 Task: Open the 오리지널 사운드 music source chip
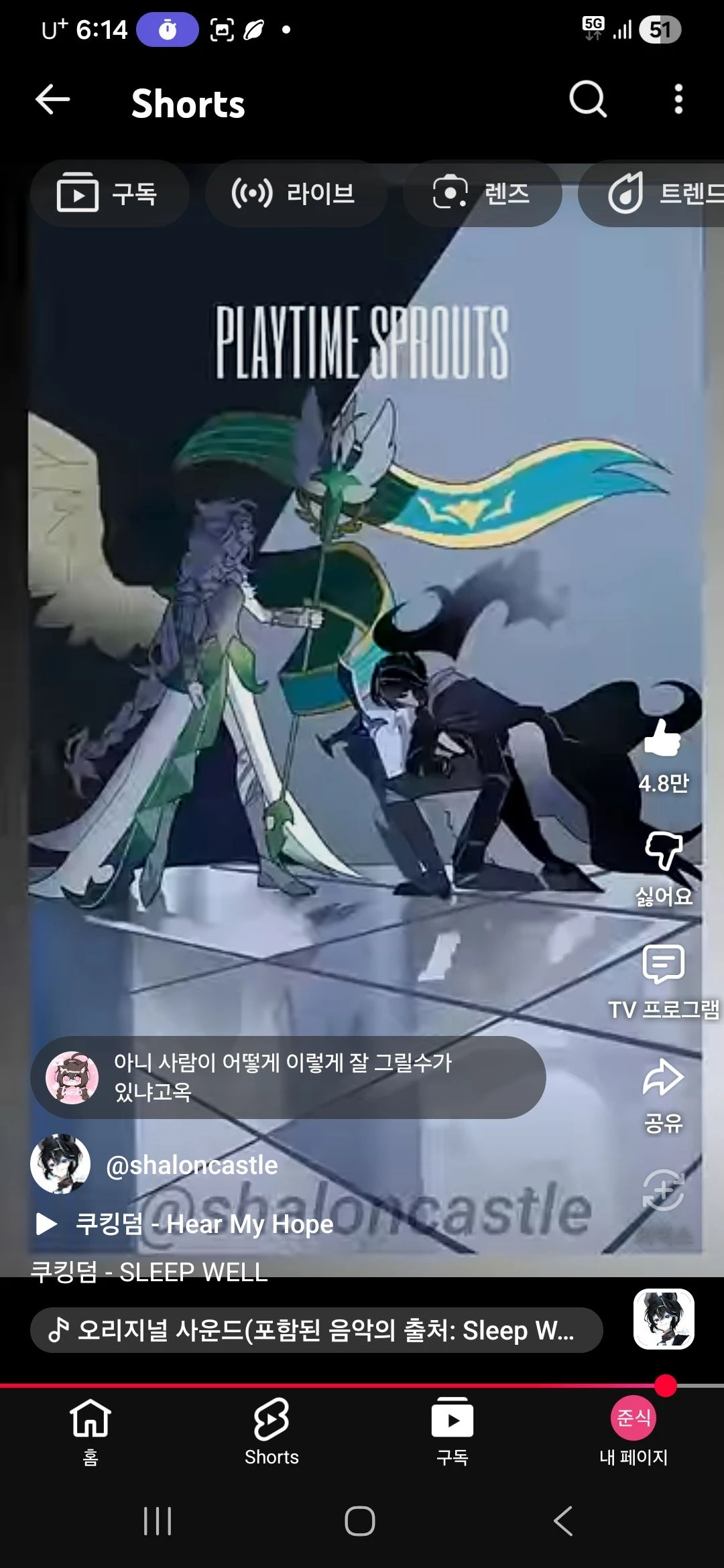tap(316, 1330)
